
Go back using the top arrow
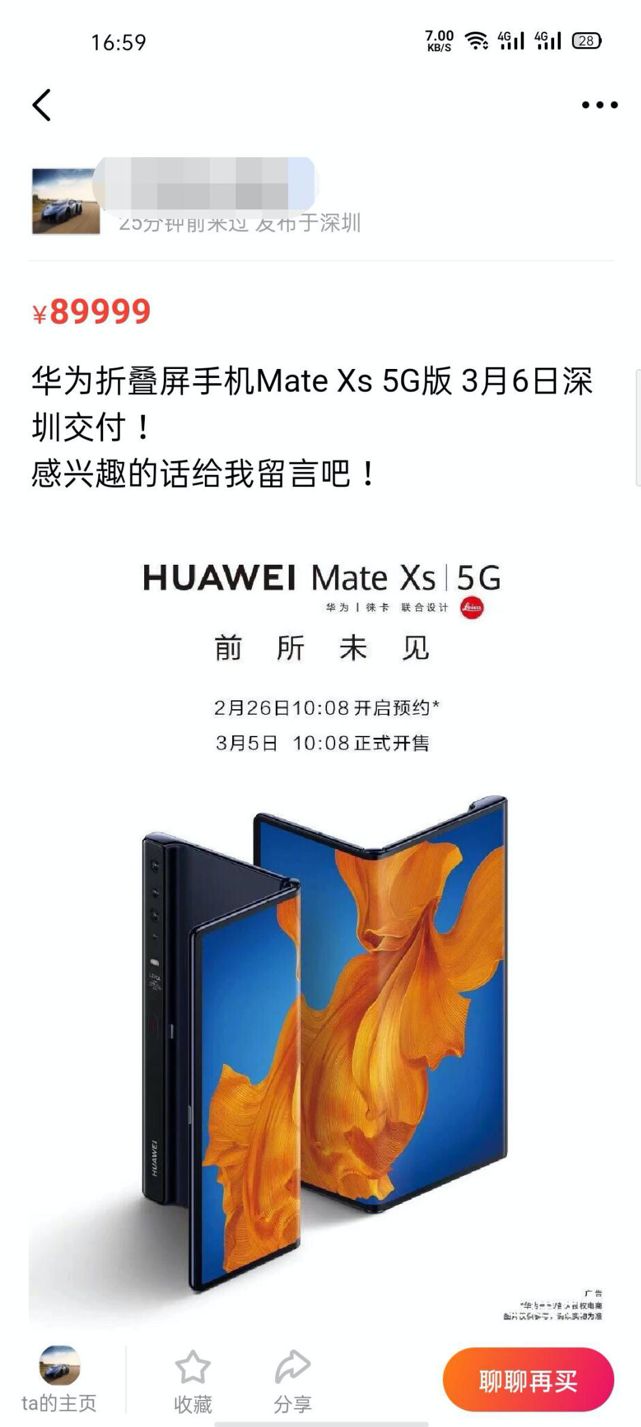tap(42, 105)
